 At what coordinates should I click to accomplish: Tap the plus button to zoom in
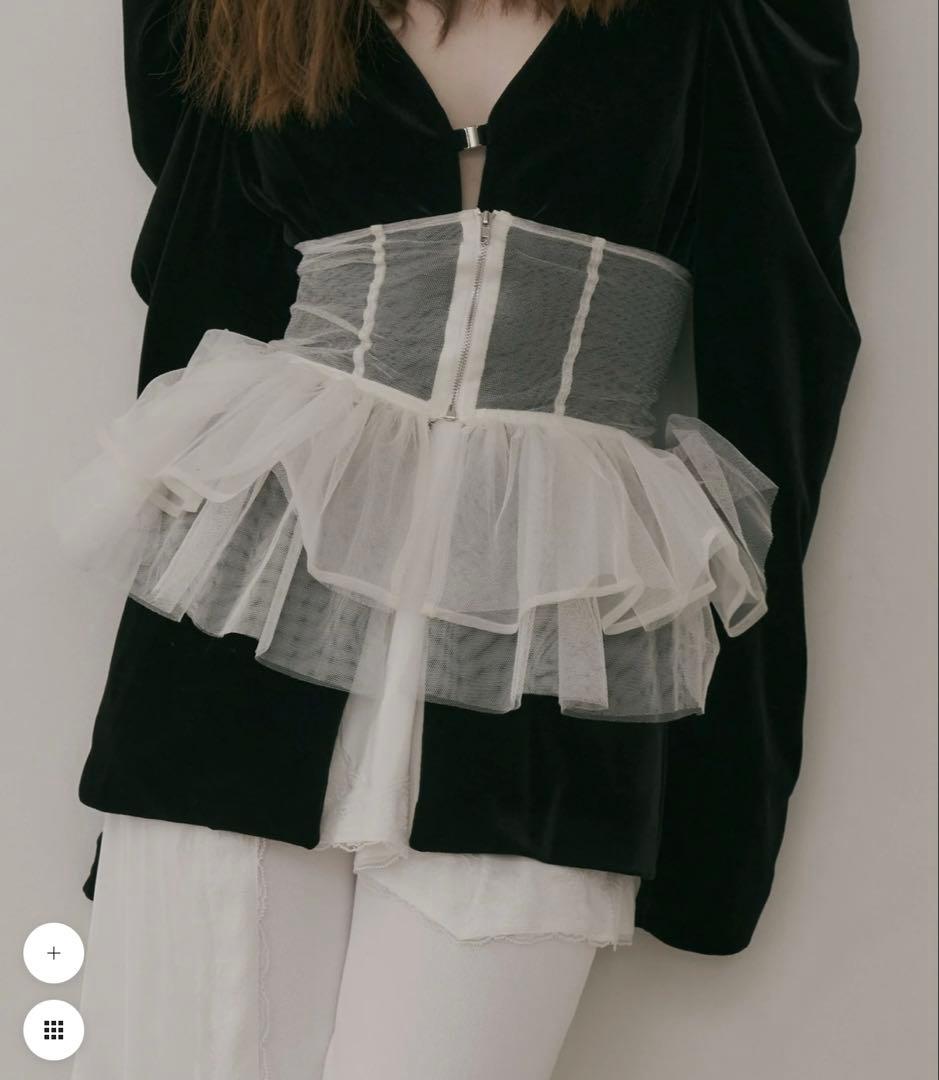(54, 953)
